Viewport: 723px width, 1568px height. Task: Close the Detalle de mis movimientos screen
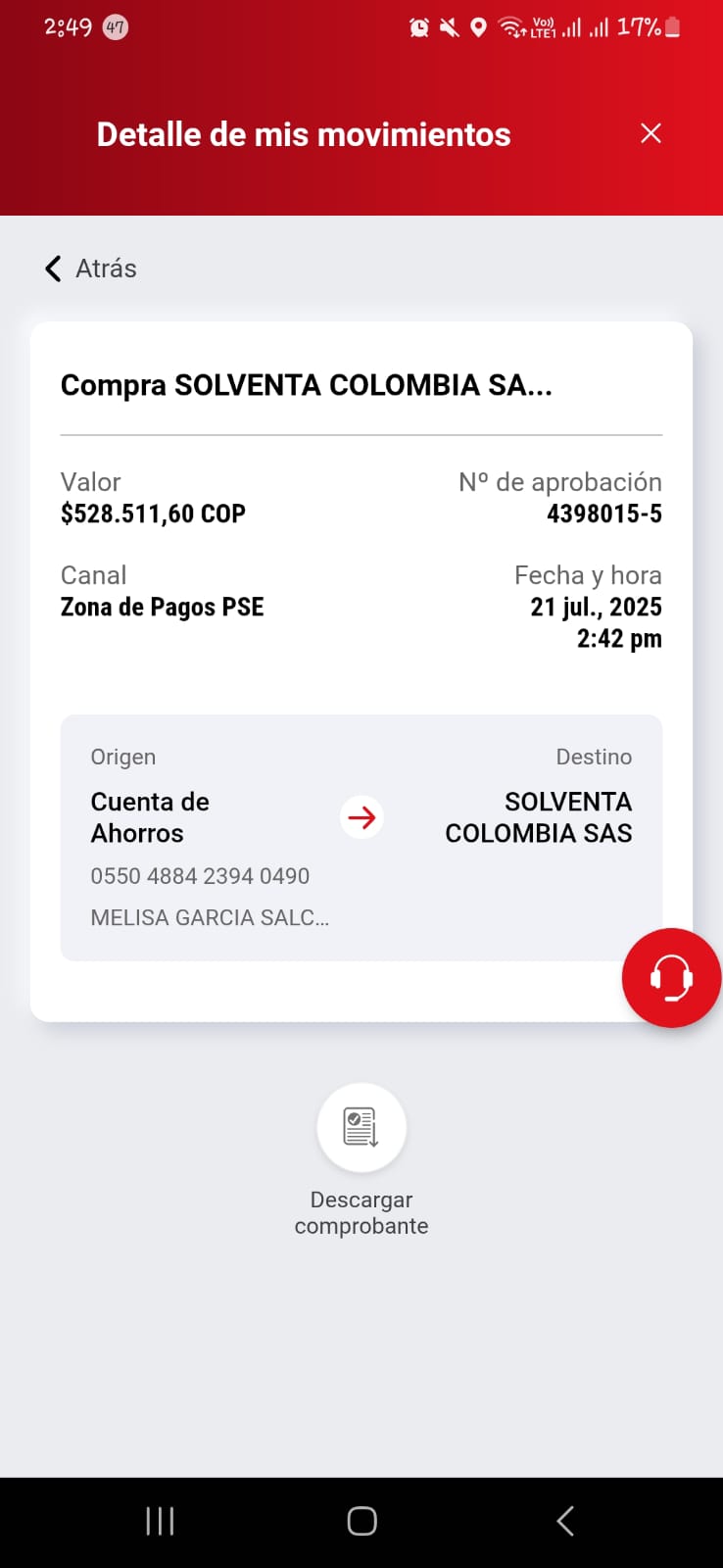(651, 134)
